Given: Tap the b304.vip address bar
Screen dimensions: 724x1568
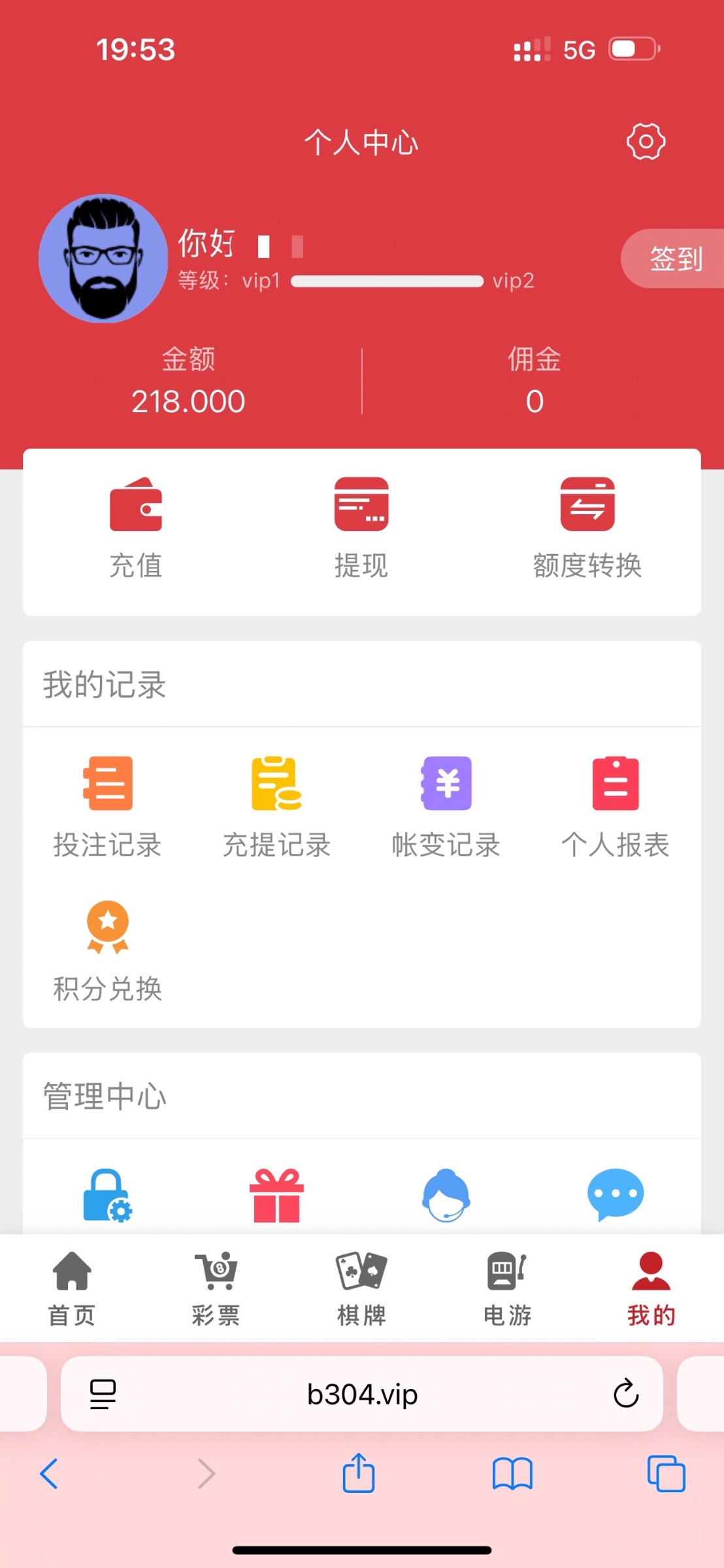Looking at the screenshot, I should [x=362, y=1394].
